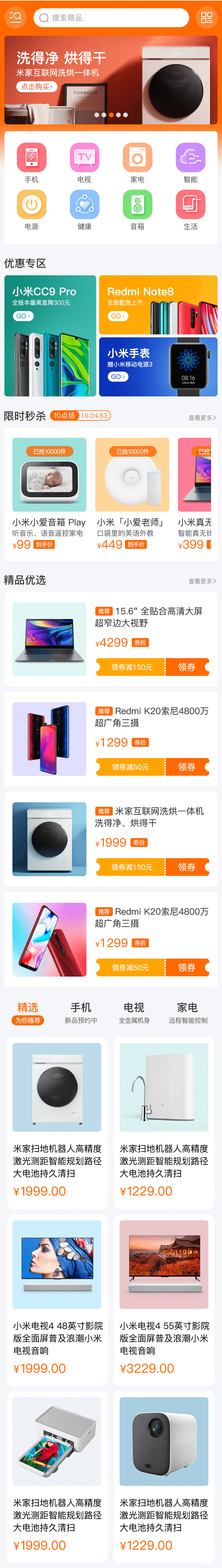Open the grid icon beside the search box
The width and height of the screenshot is (222, 1568).
pyautogui.click(x=207, y=18)
